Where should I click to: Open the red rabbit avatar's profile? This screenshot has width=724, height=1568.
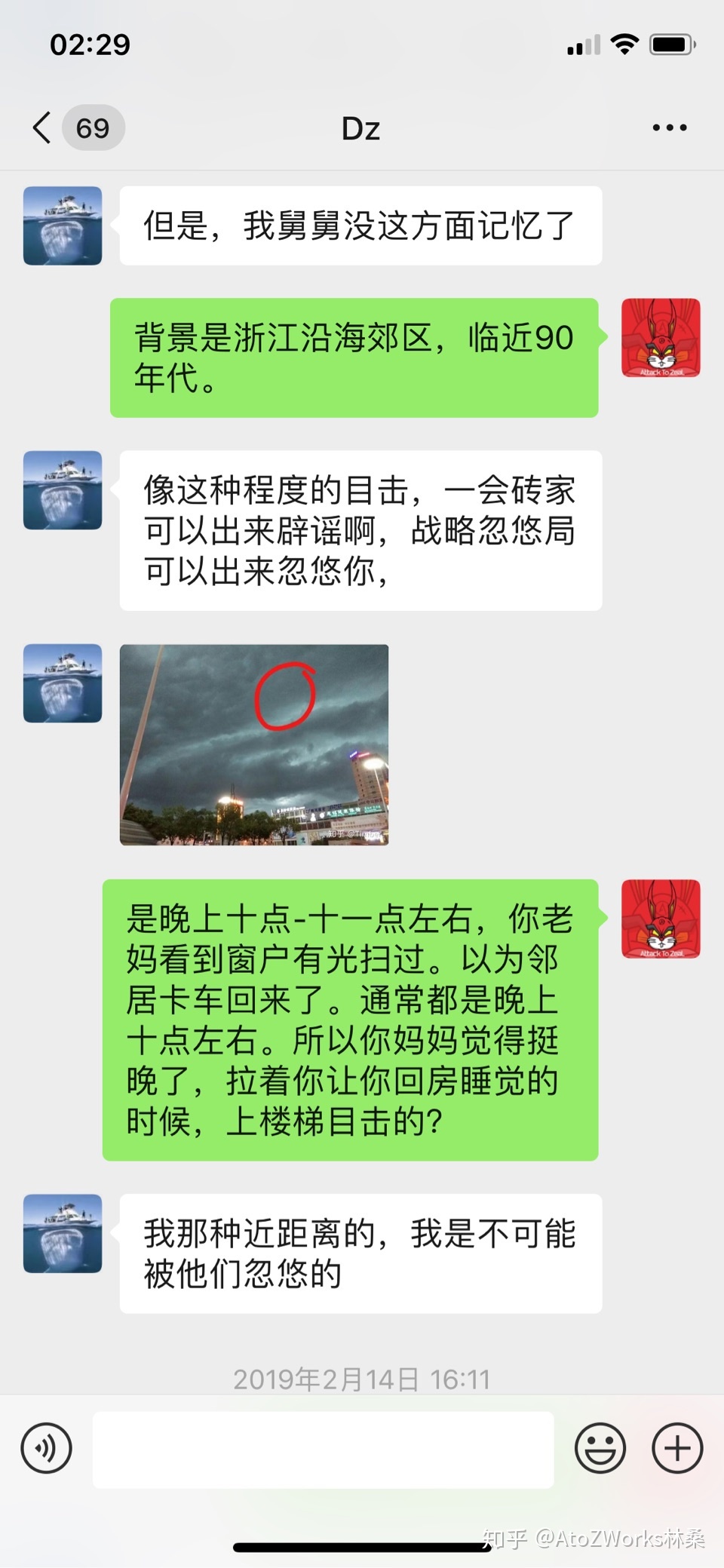coord(661,338)
